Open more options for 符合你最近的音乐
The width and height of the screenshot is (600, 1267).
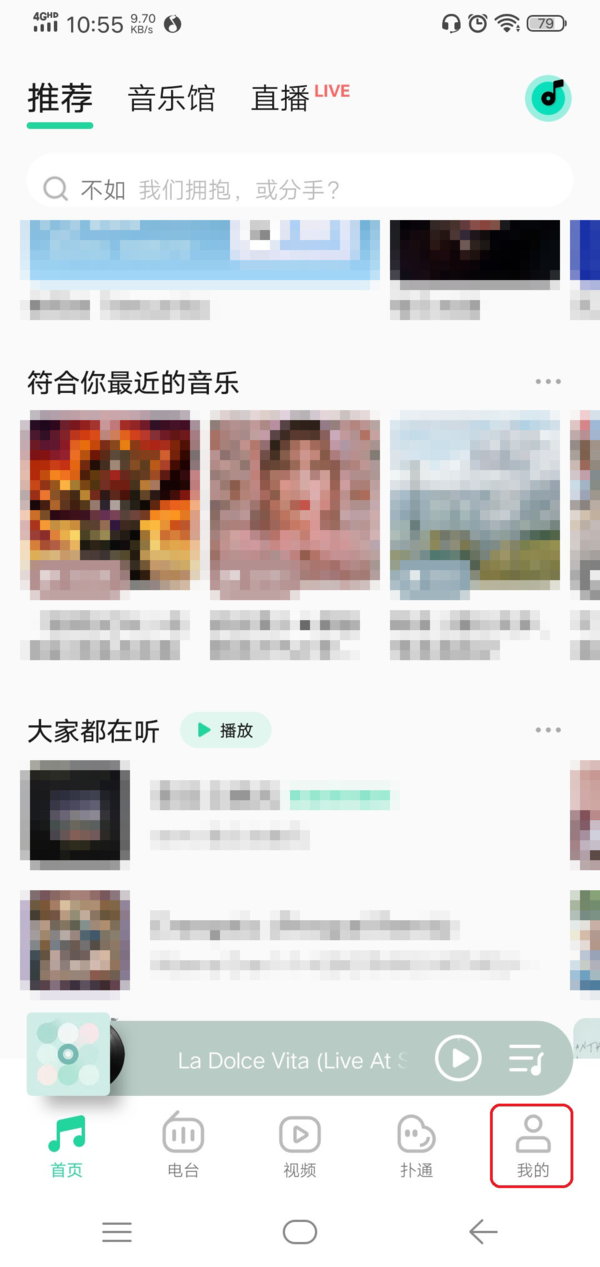548,382
